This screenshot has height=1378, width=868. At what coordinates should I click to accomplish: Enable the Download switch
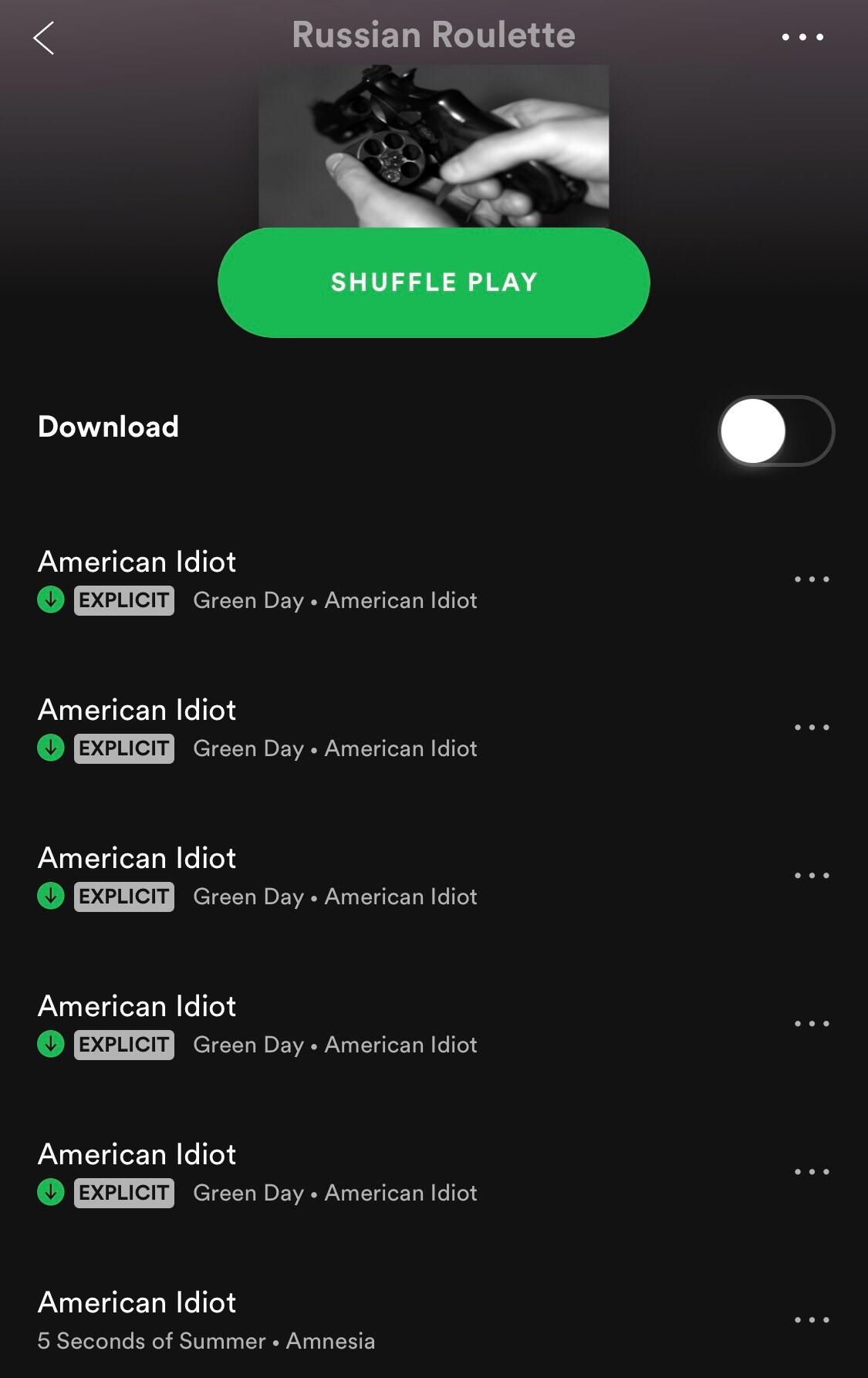pyautogui.click(x=775, y=431)
